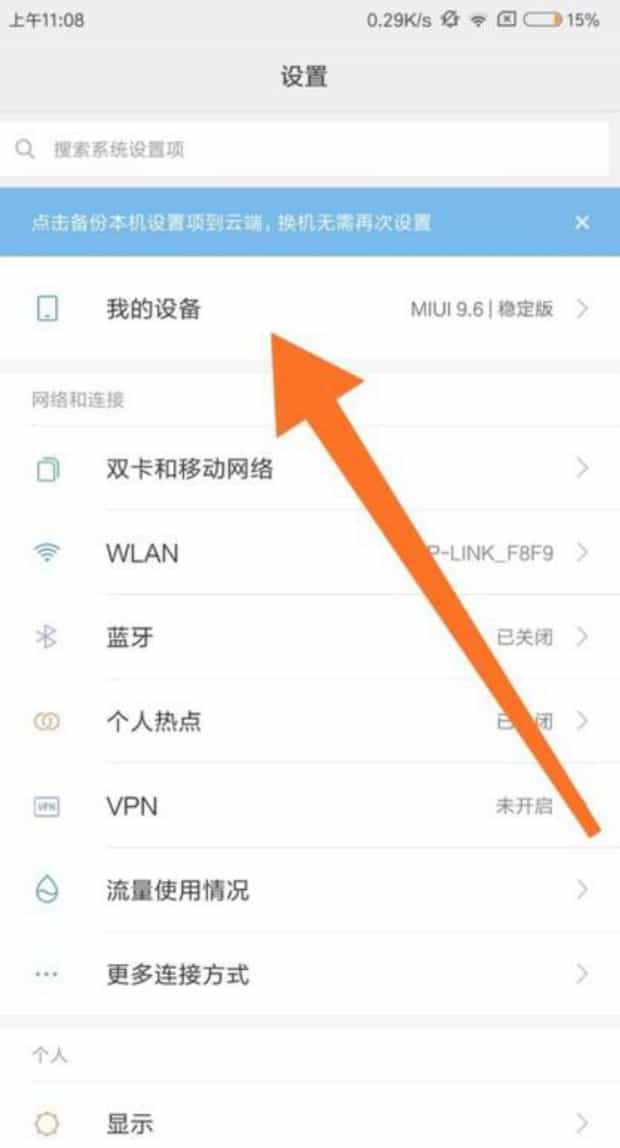Open the system settings search box
620x1148 pixels.
[305, 150]
